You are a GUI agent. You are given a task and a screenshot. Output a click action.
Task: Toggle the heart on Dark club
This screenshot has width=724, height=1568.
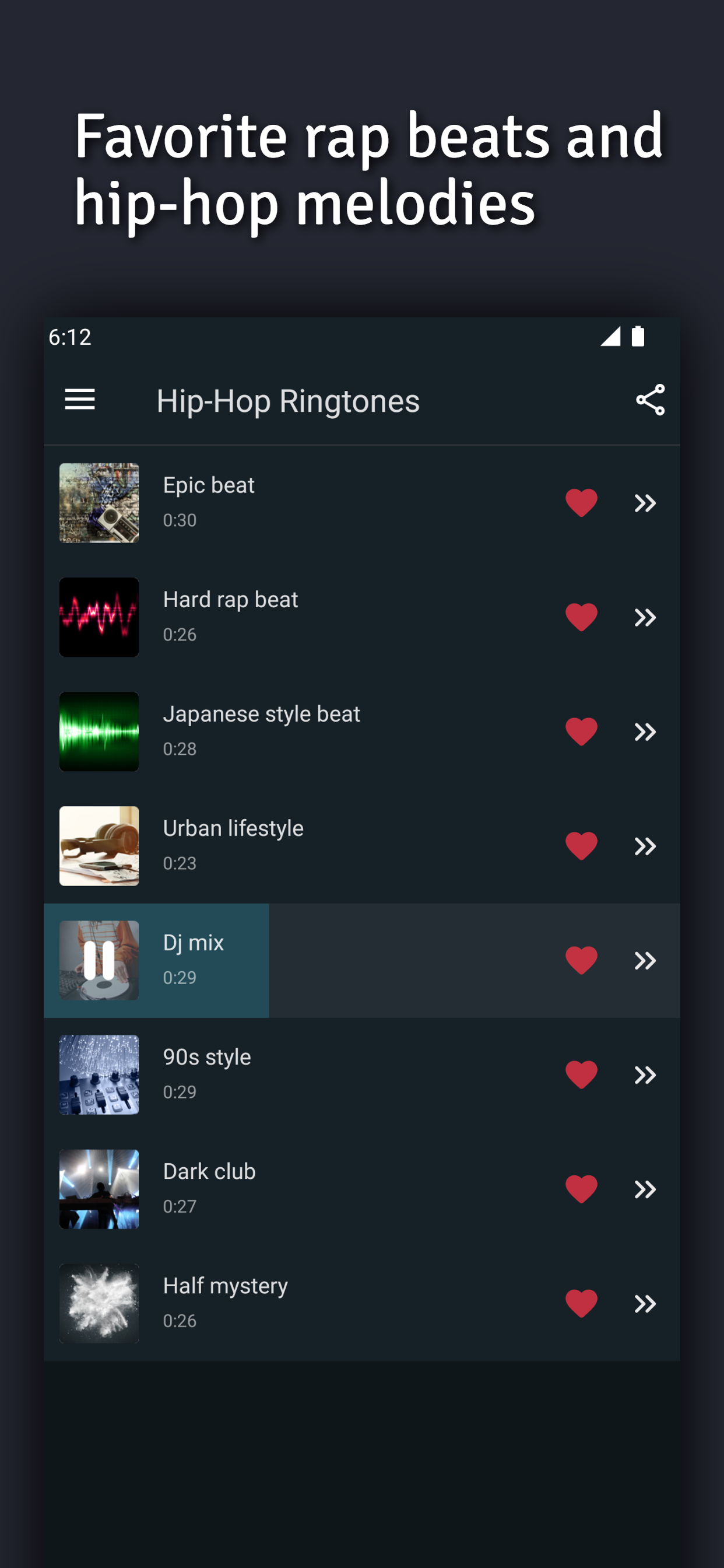tap(581, 1189)
